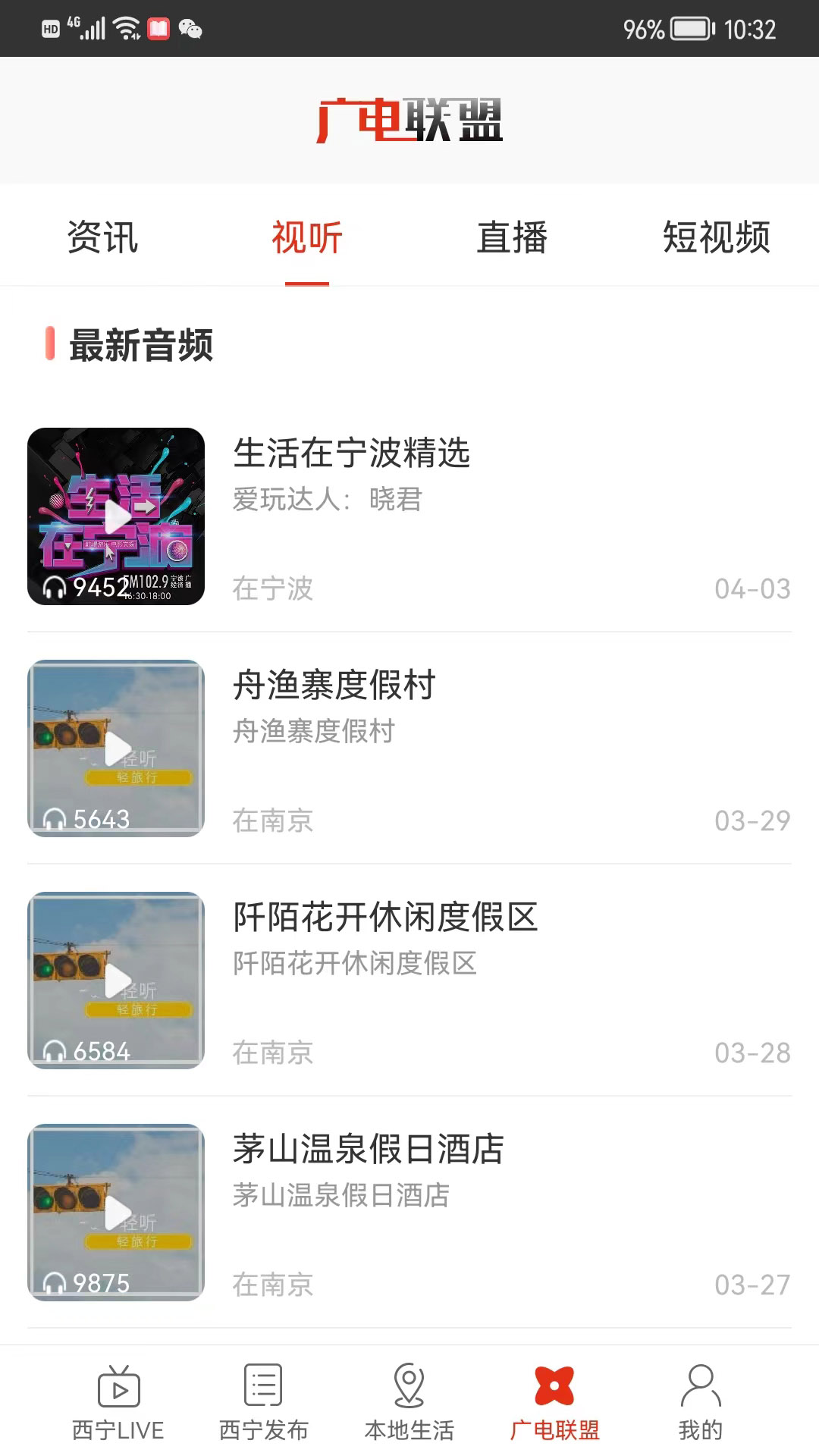Select the currently active 视听 tab

pyautogui.click(x=307, y=237)
